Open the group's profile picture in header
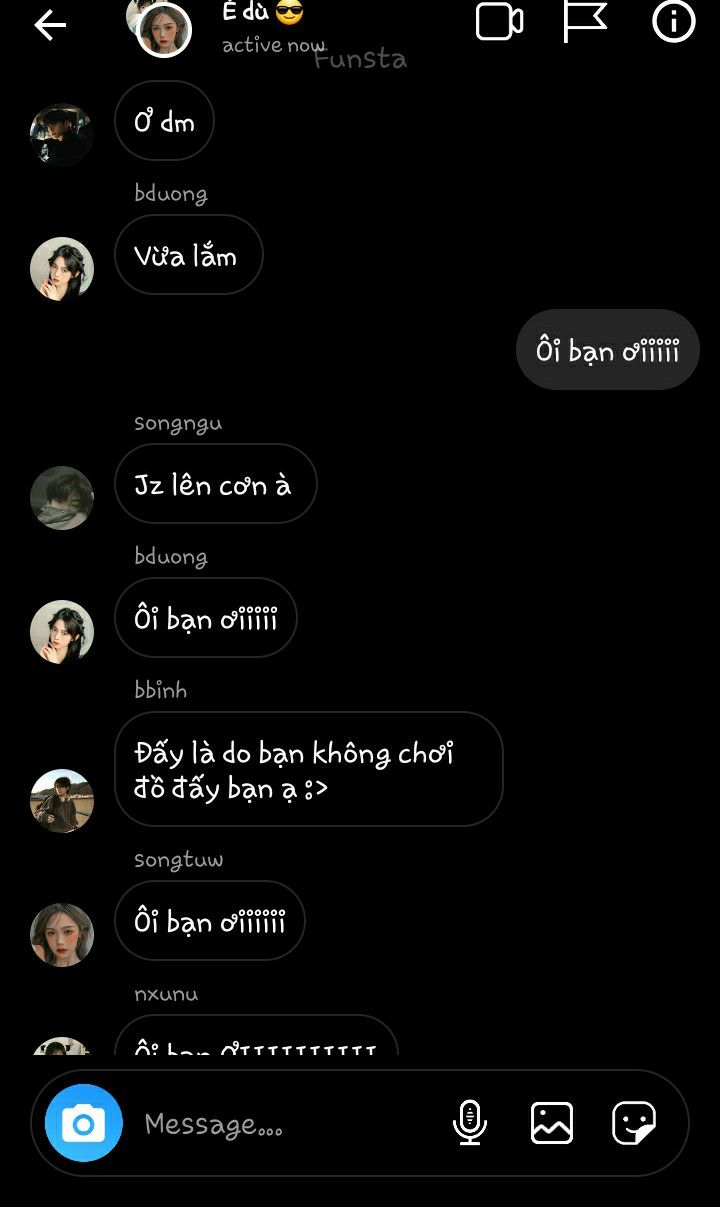 162,27
